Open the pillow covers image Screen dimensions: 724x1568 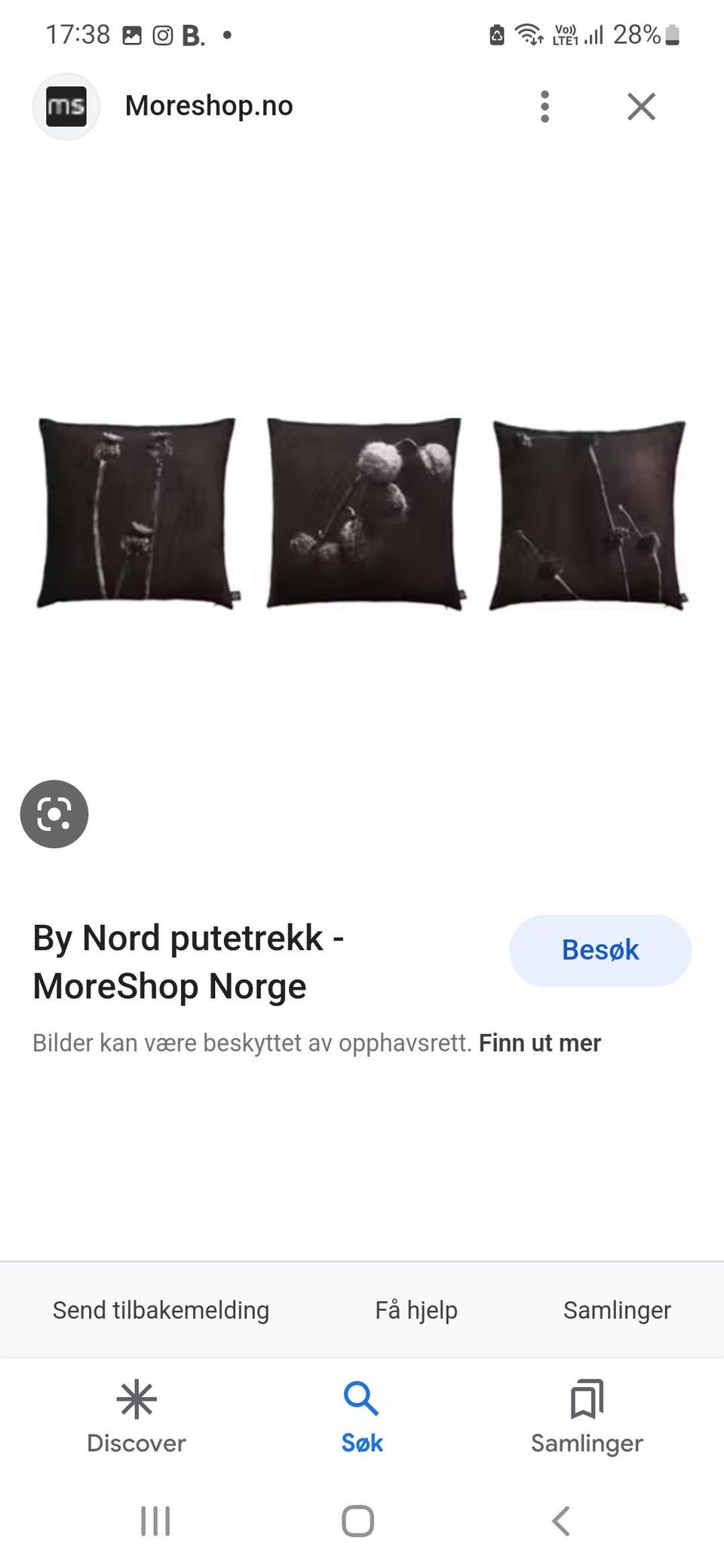point(362,513)
